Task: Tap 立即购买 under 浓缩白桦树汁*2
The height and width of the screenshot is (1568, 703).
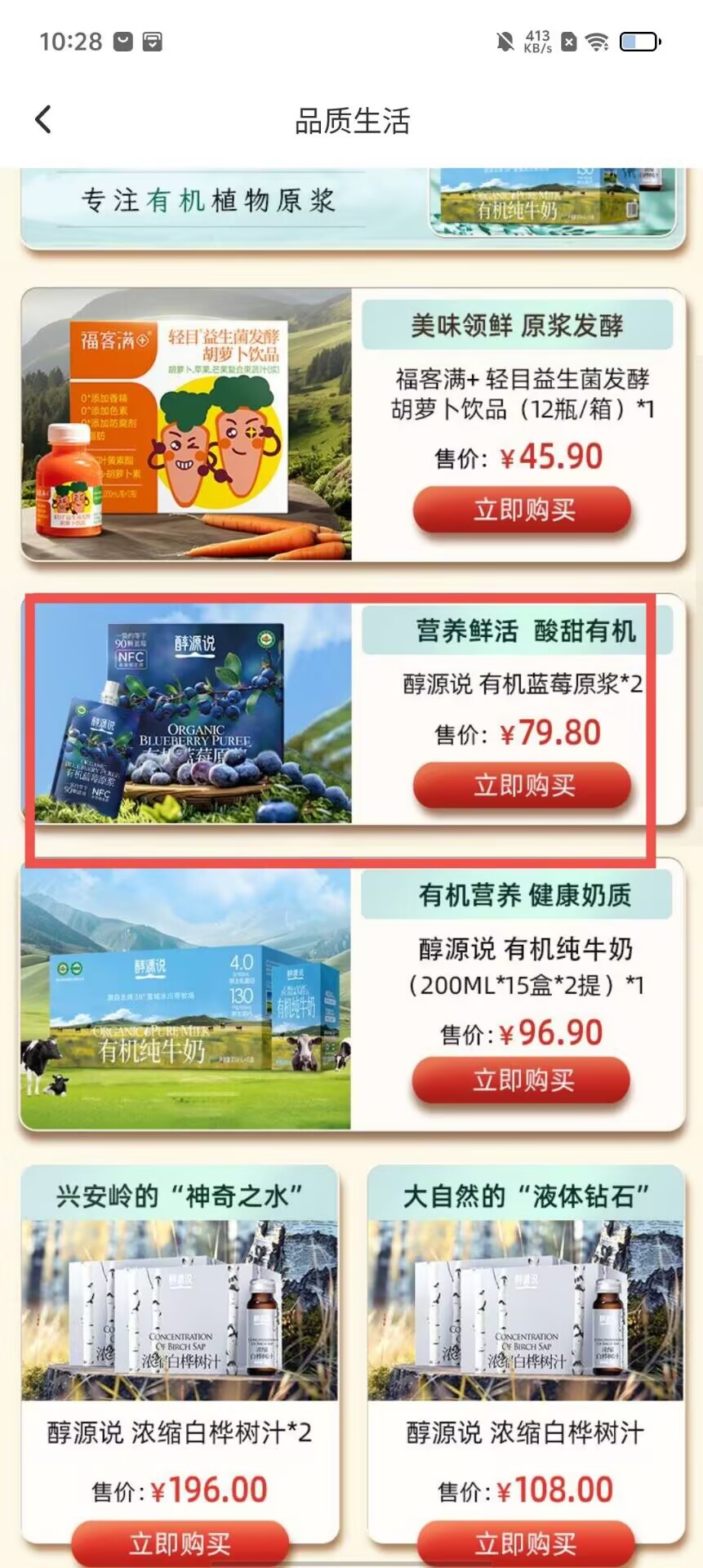Action: click(x=179, y=1540)
